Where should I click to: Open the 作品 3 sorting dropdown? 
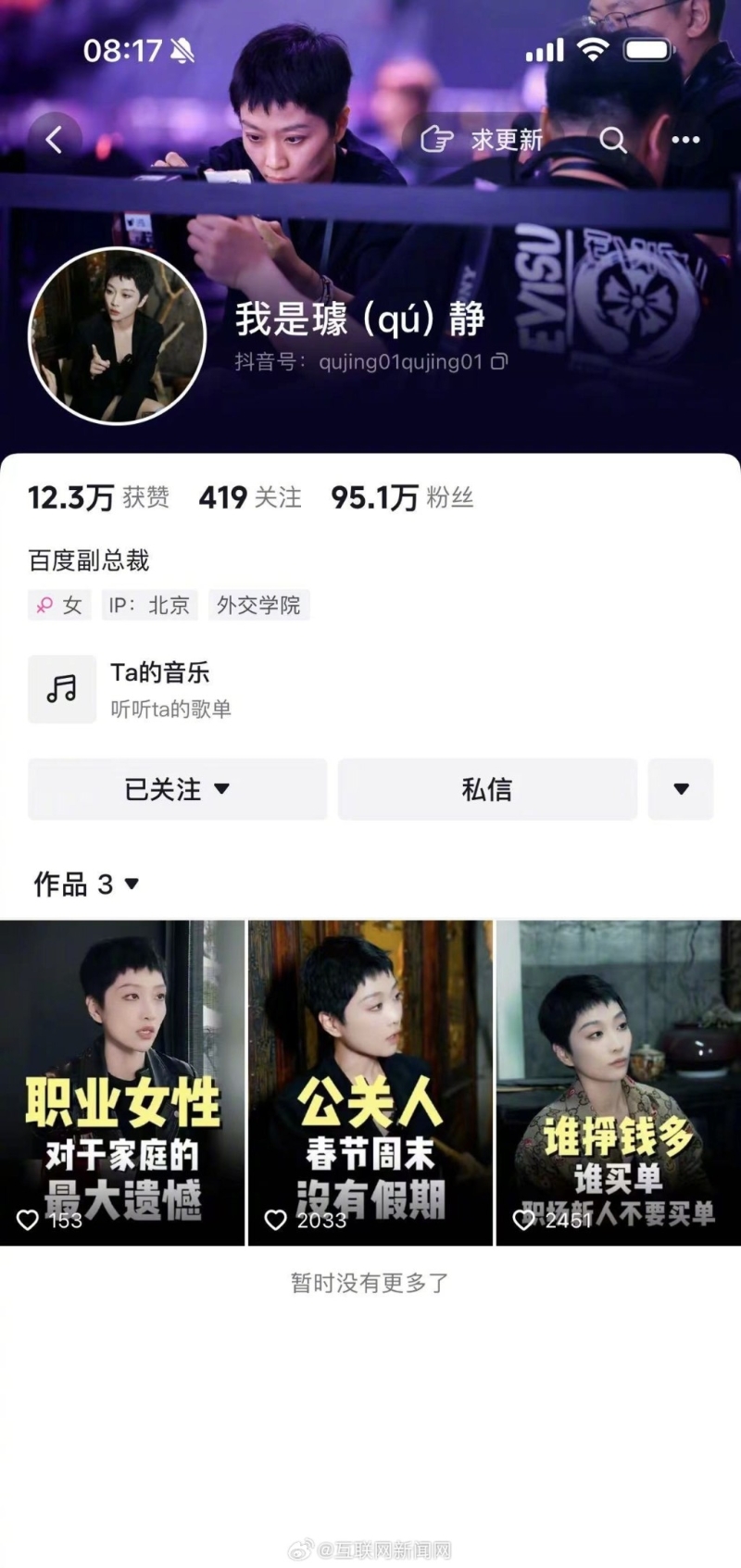[87, 884]
